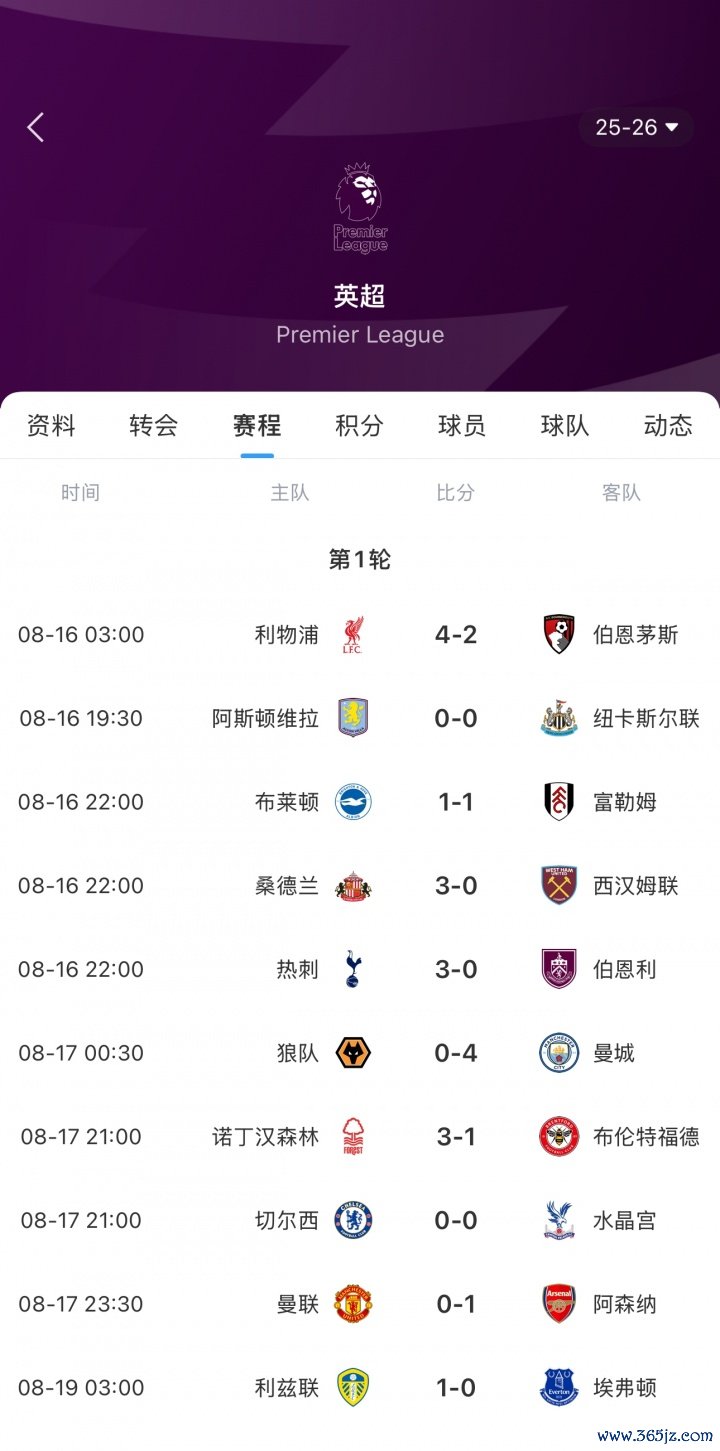Viewport: 720px width, 1451px height.
Task: View the 切尔西 vs 水晶宫 match
Action: click(x=360, y=1220)
